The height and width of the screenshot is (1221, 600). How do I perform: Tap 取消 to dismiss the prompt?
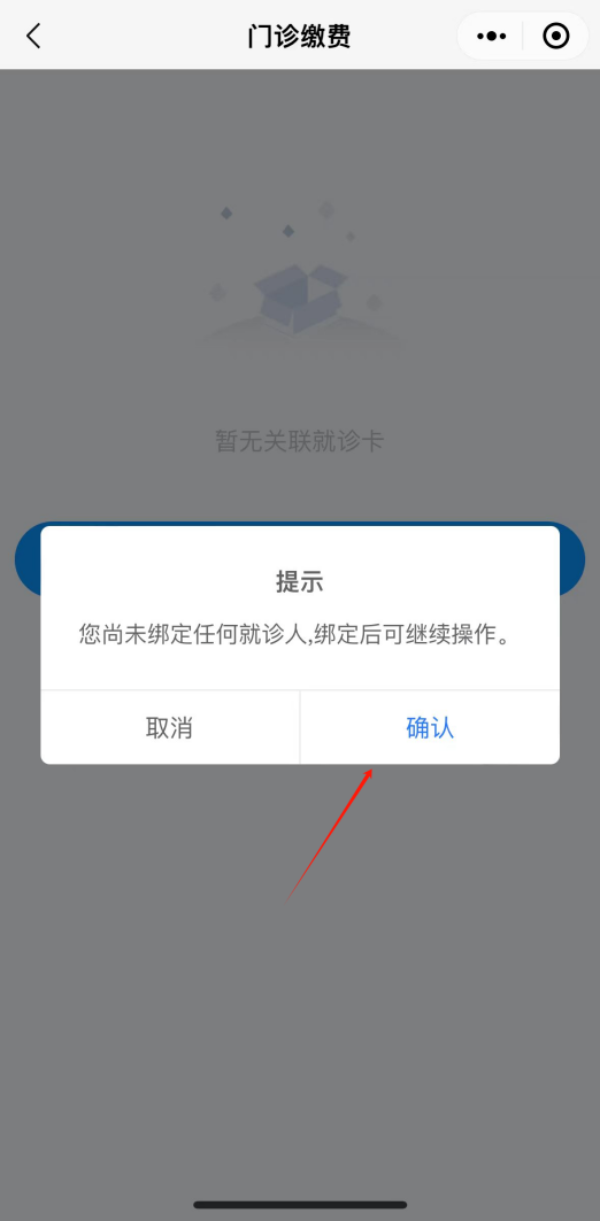coord(169,728)
